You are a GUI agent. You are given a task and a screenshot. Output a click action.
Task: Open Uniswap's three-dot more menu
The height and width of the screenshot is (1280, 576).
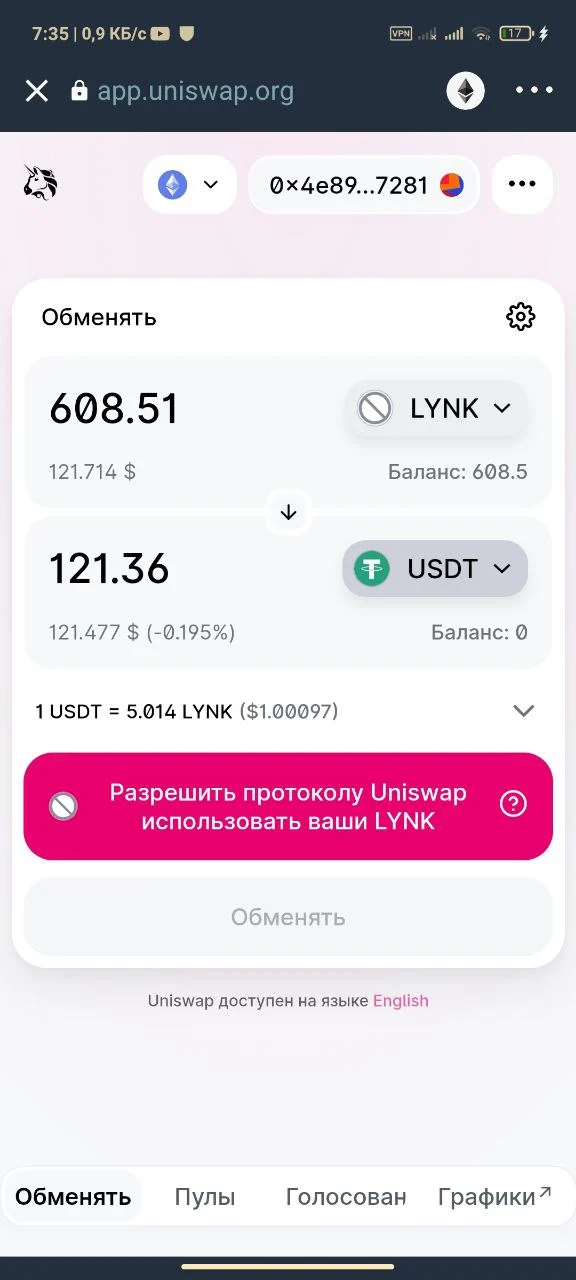[523, 185]
